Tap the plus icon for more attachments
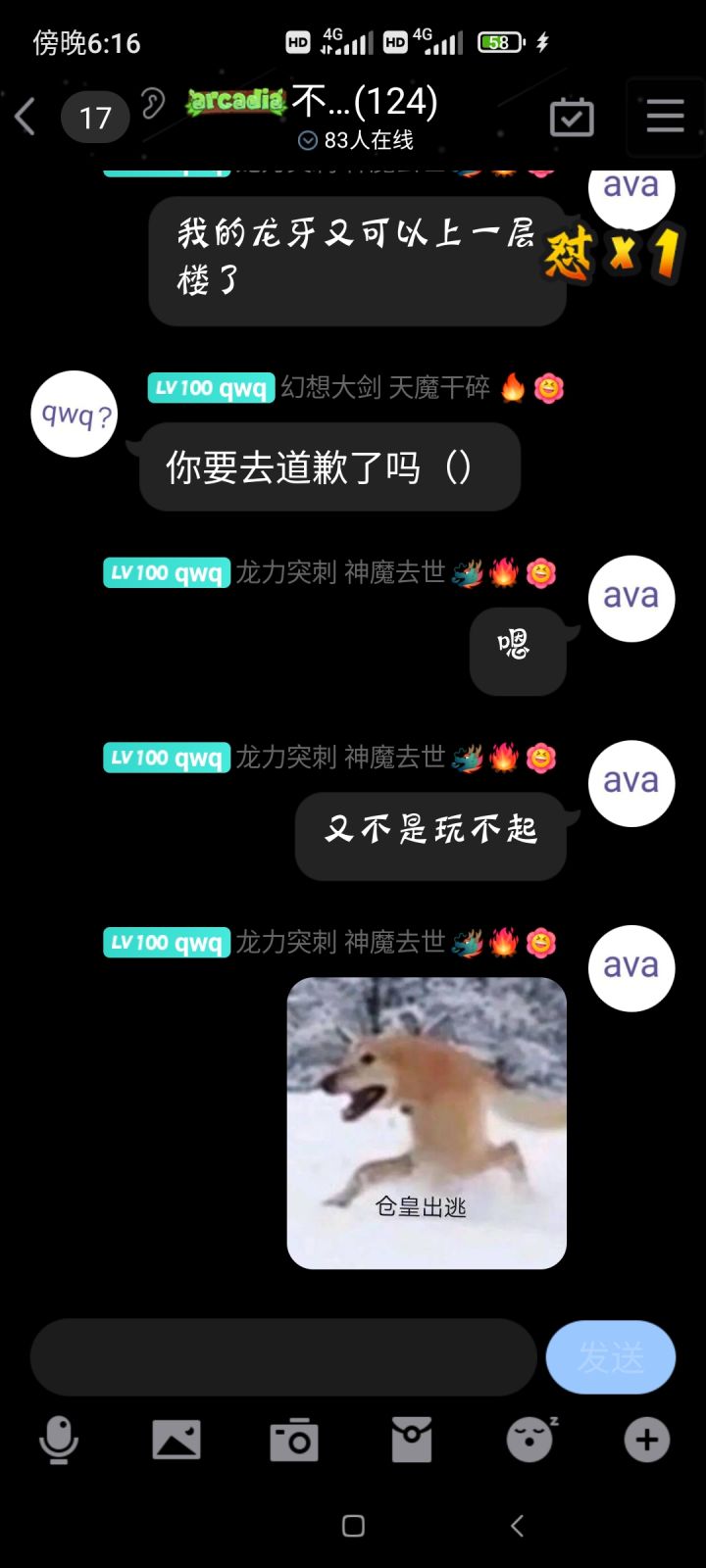This screenshot has width=706, height=1568. (645, 1439)
